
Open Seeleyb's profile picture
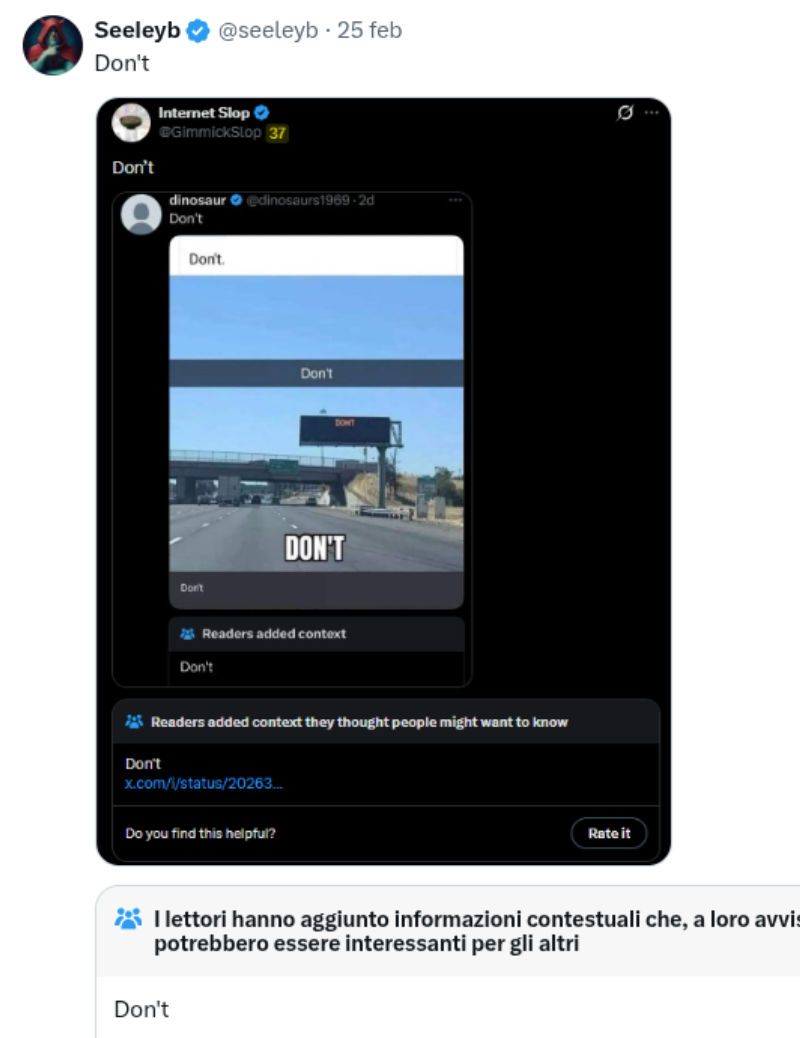click(52, 45)
